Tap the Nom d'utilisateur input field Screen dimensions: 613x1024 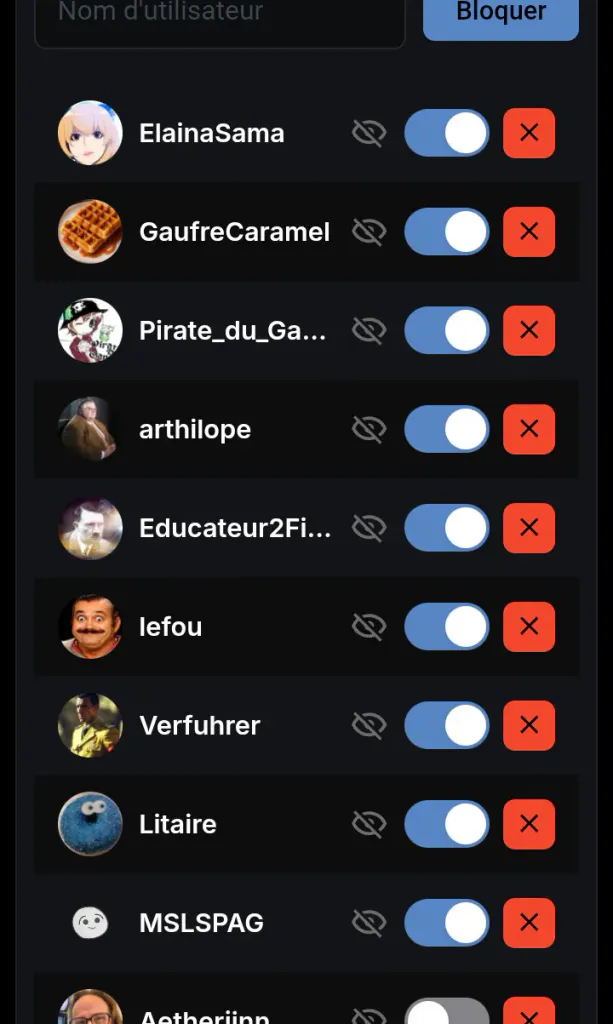tap(219, 20)
